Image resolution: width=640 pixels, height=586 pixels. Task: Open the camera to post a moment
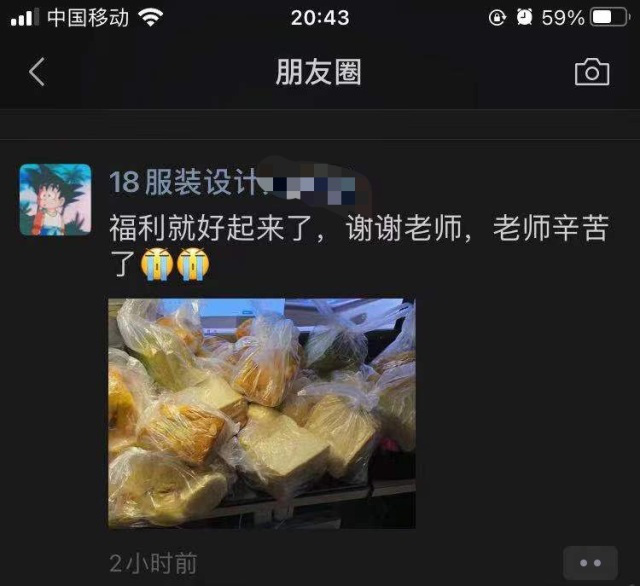click(592, 72)
